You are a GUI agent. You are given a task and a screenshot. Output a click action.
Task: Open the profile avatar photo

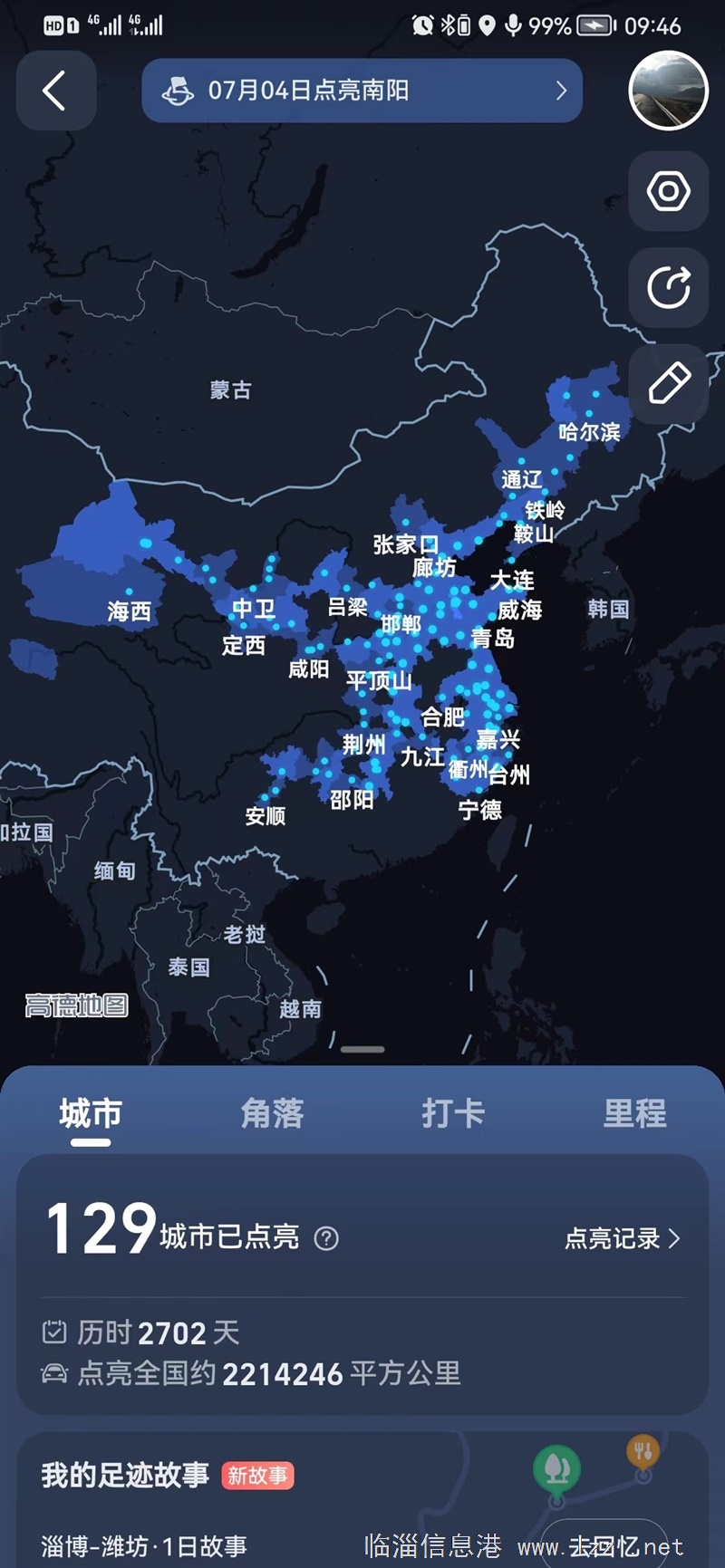click(x=669, y=91)
